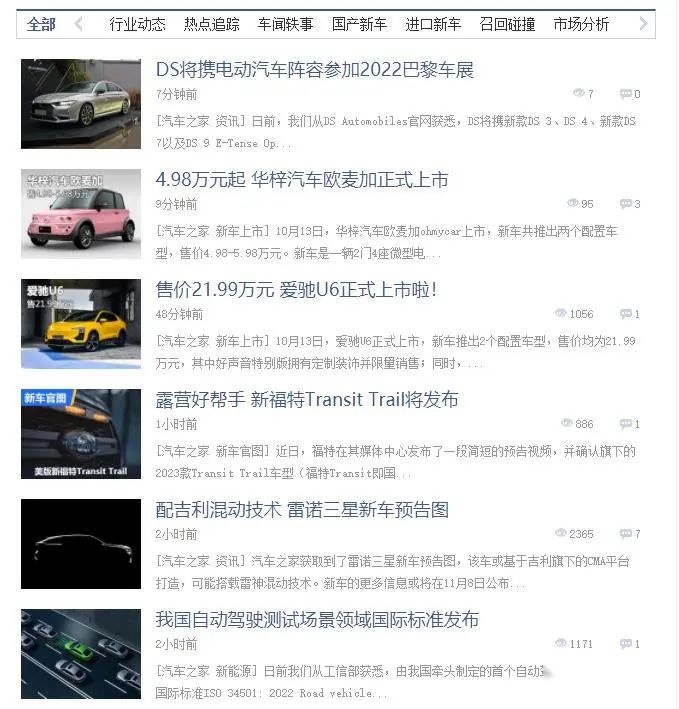Switch to the 国产新车 tab
The image size is (679, 709).
pyautogui.click(x=359, y=24)
